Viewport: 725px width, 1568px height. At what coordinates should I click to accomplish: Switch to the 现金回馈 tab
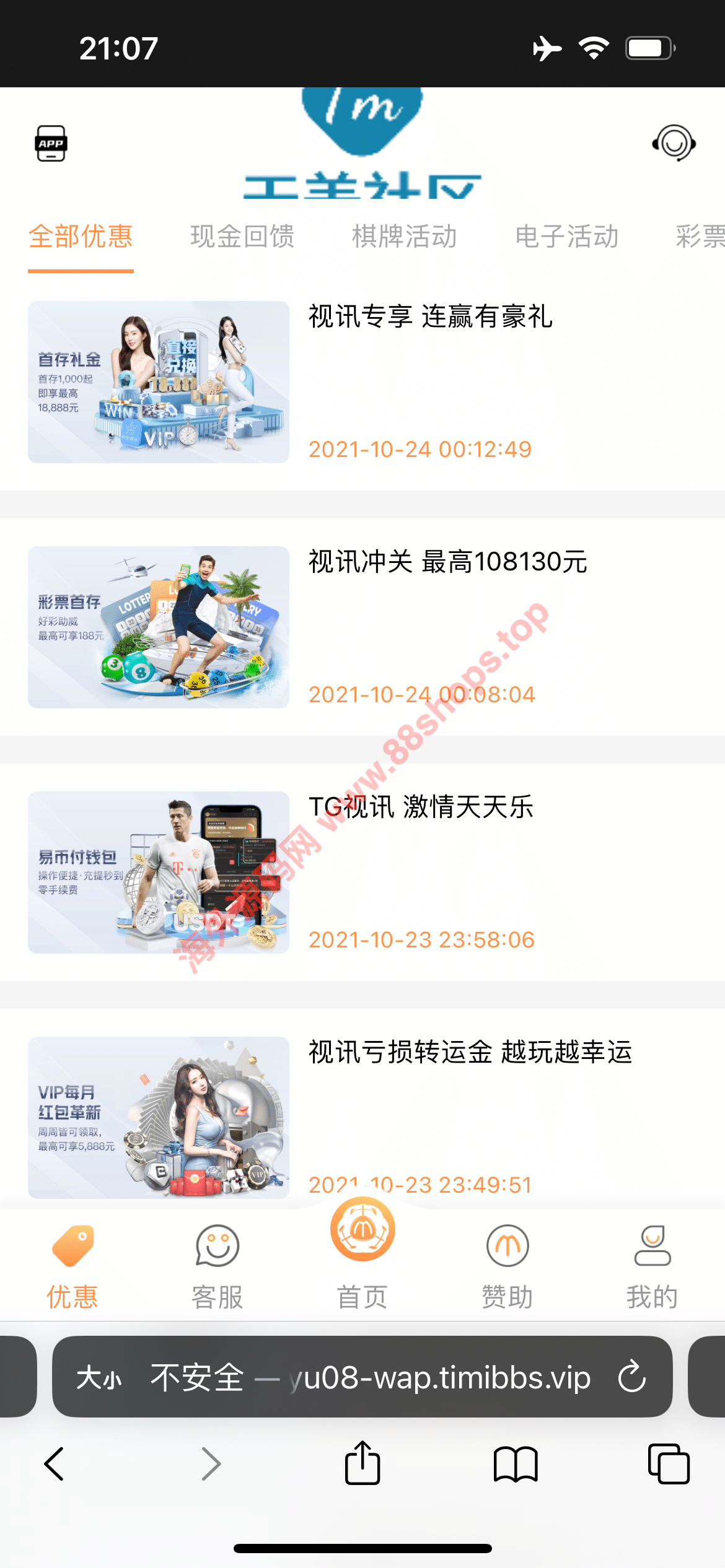tap(242, 237)
